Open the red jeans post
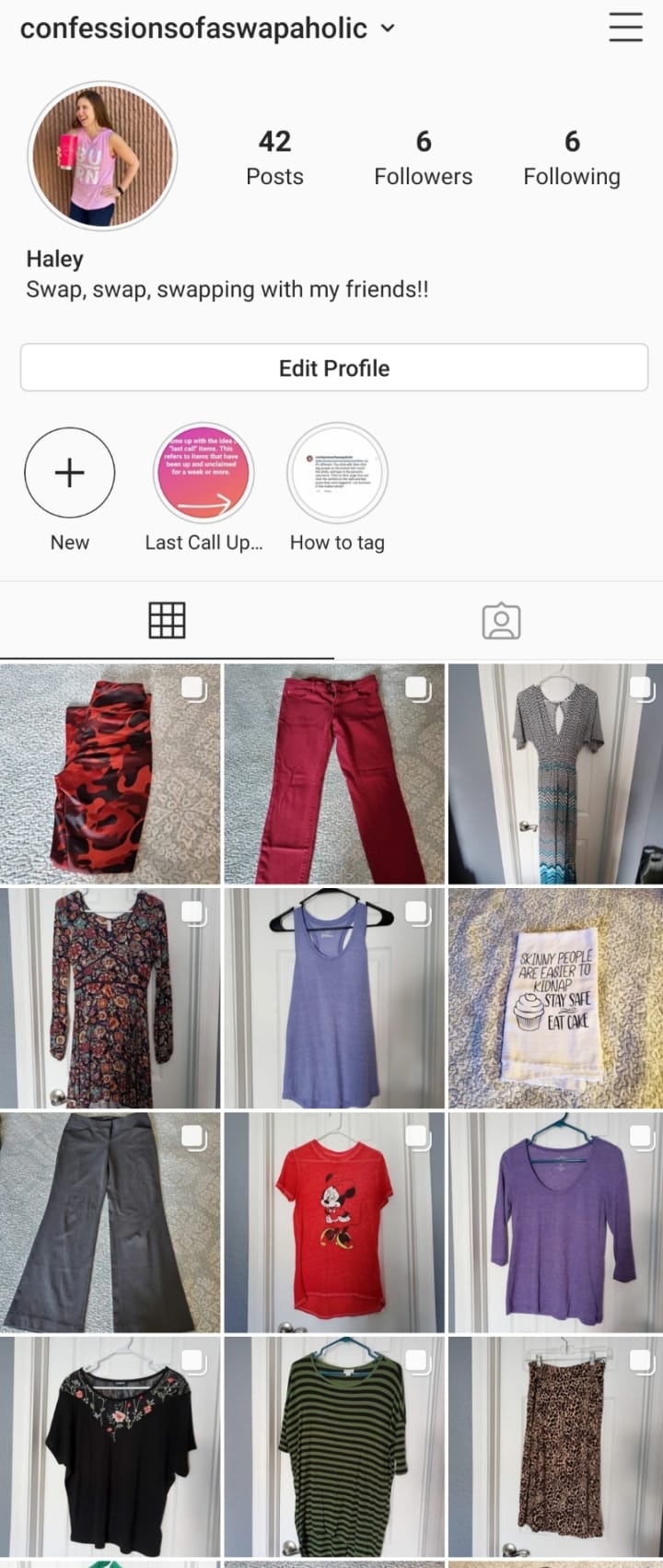The image size is (663, 1568). [x=333, y=774]
